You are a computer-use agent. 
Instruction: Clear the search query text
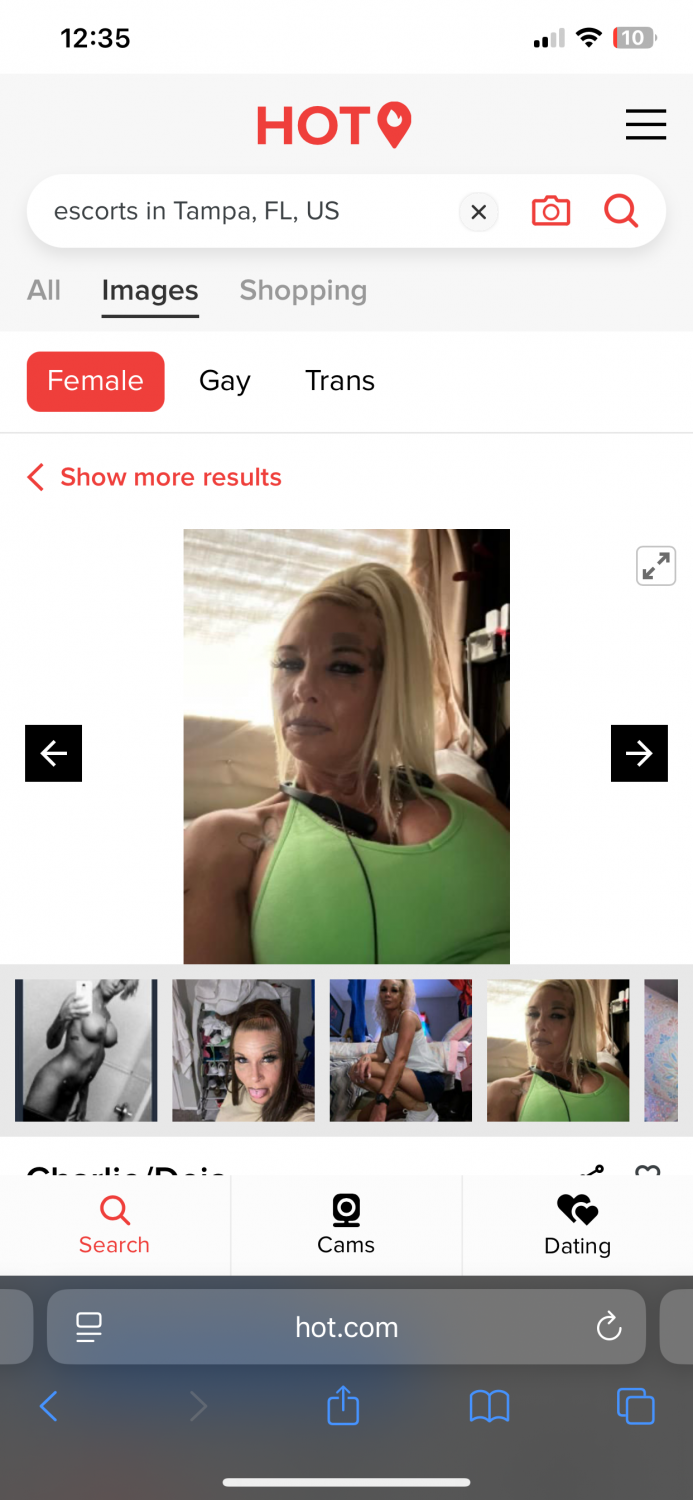[479, 212]
